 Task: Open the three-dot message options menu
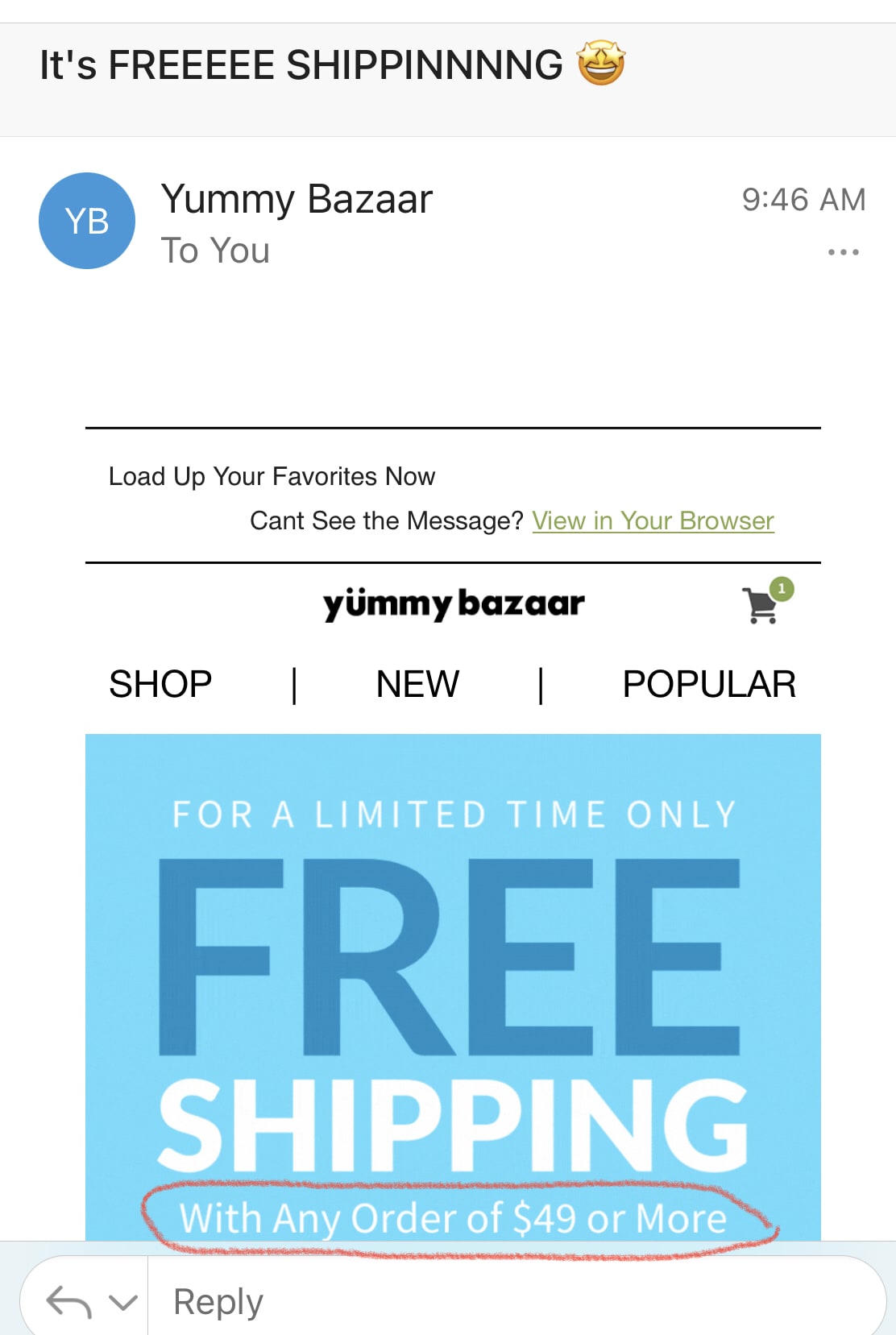843,252
